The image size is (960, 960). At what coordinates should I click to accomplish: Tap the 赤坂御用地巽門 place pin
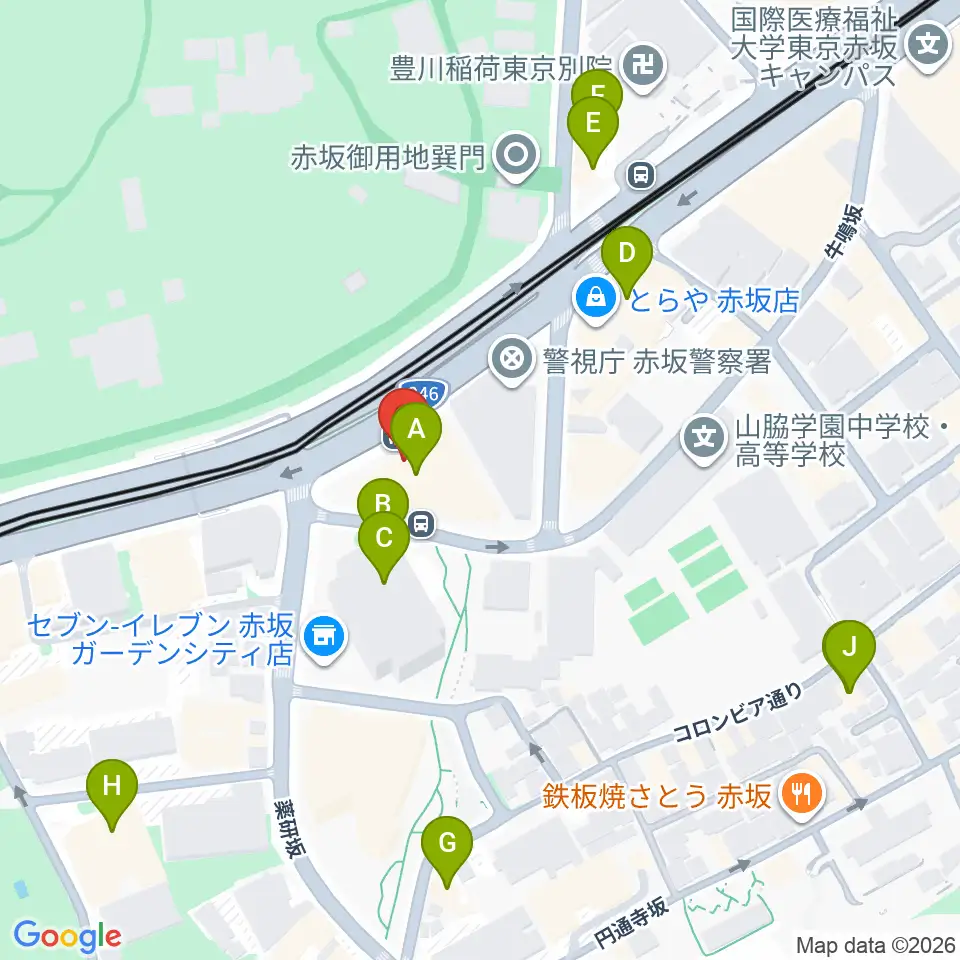point(516,157)
